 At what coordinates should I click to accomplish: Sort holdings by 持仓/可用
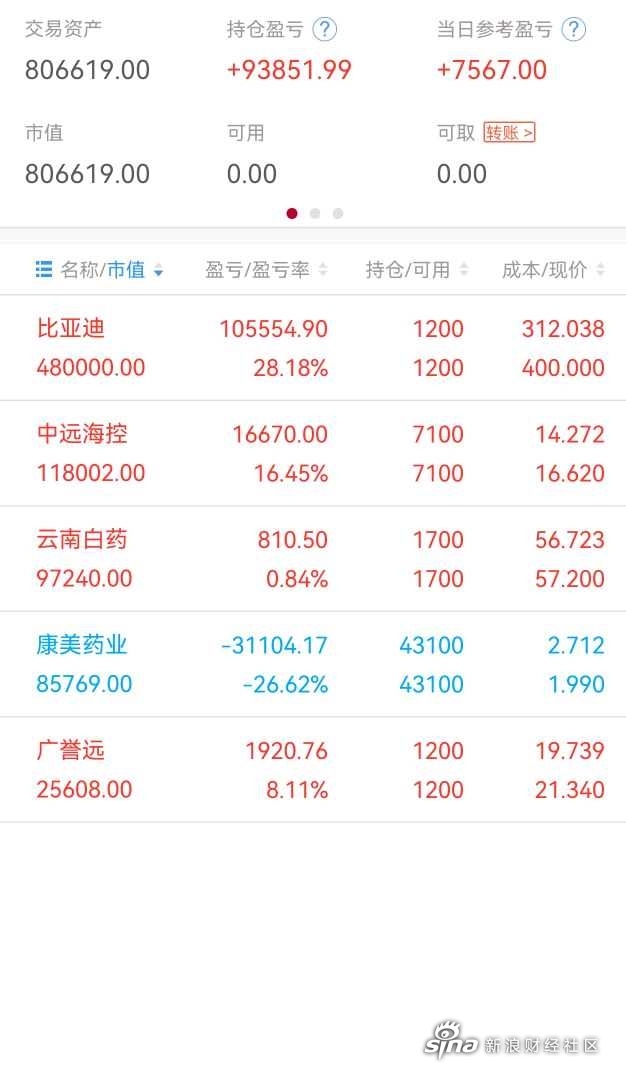coord(417,270)
